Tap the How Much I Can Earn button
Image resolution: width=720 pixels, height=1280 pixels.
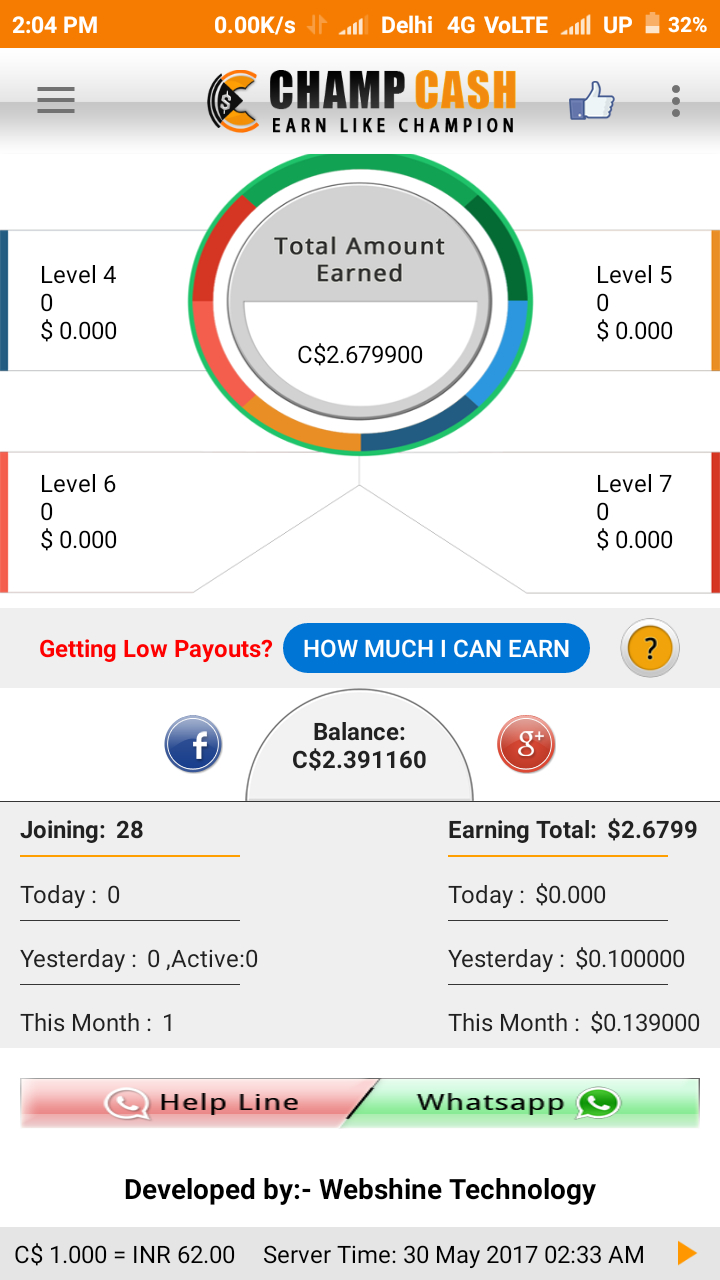pyautogui.click(x=436, y=649)
